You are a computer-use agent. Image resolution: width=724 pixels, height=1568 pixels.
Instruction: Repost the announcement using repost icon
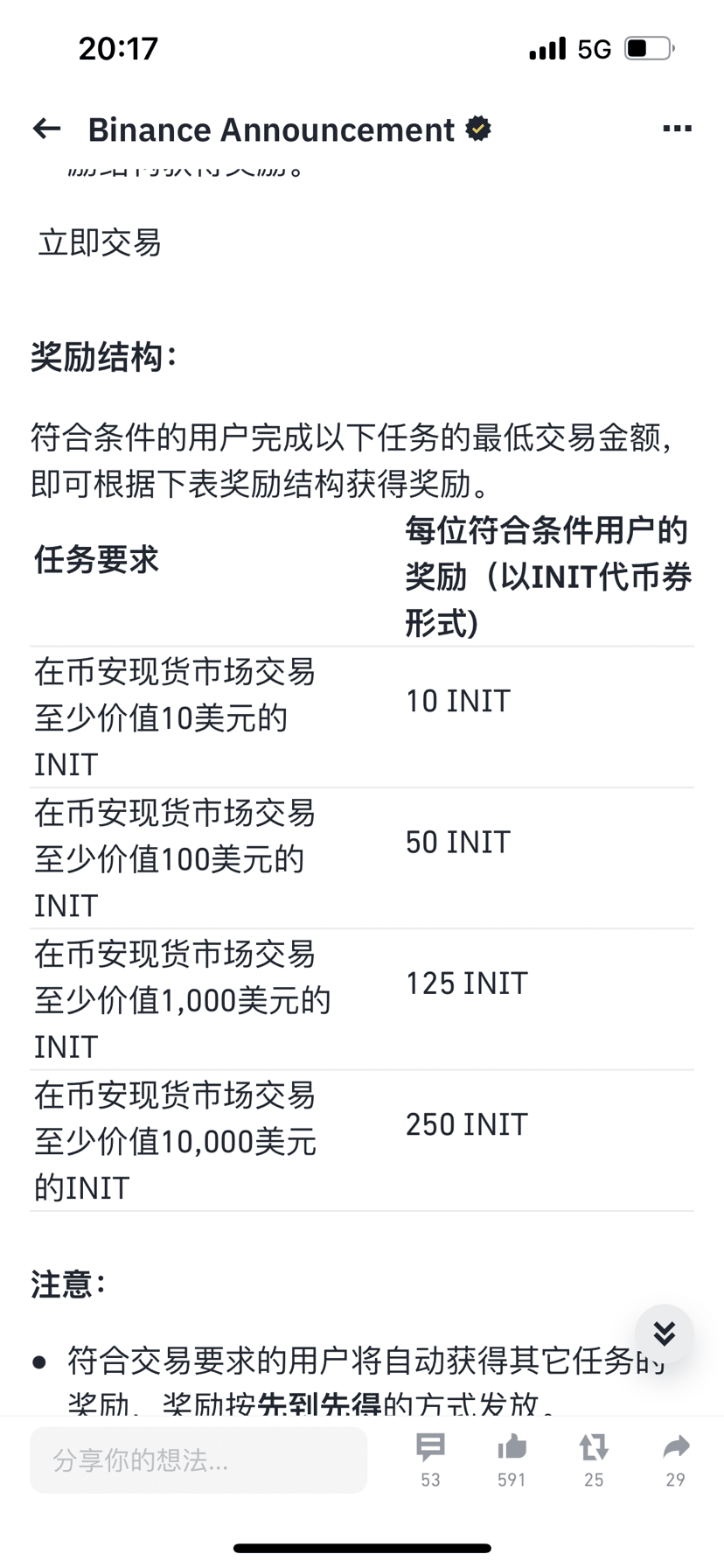(593, 1445)
